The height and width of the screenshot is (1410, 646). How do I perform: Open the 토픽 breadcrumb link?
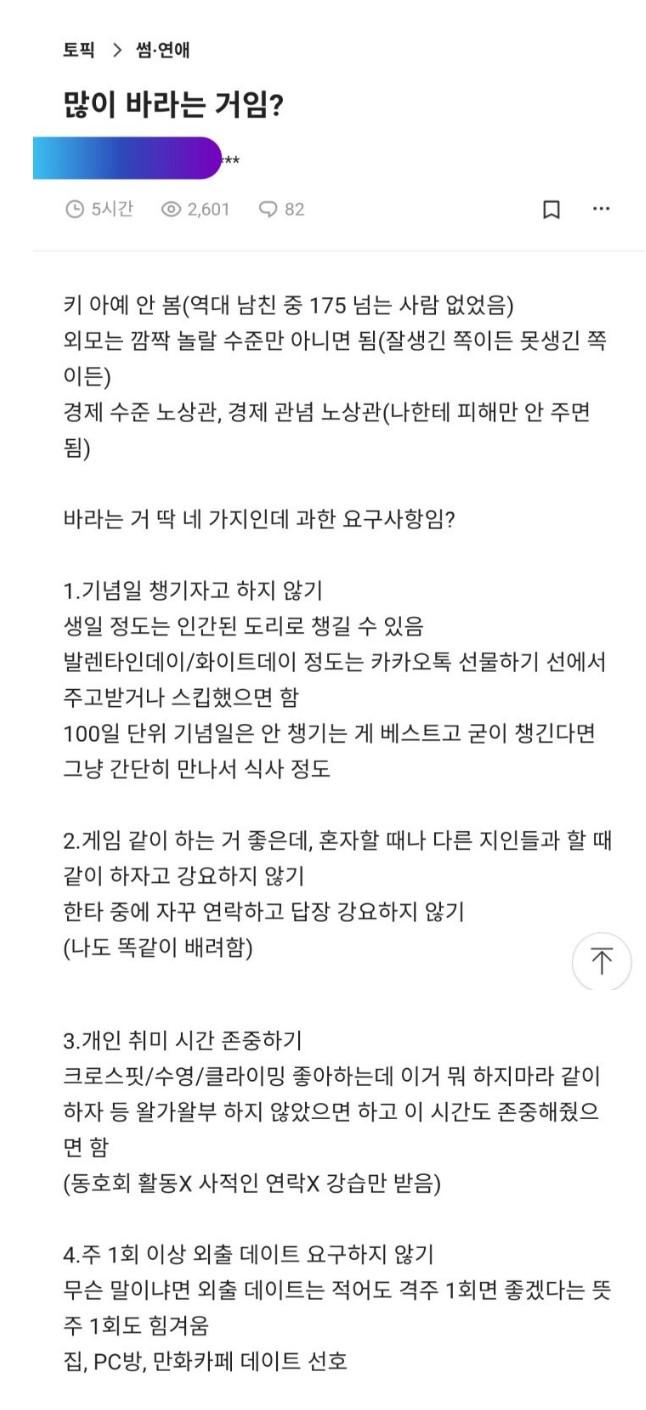point(79,51)
